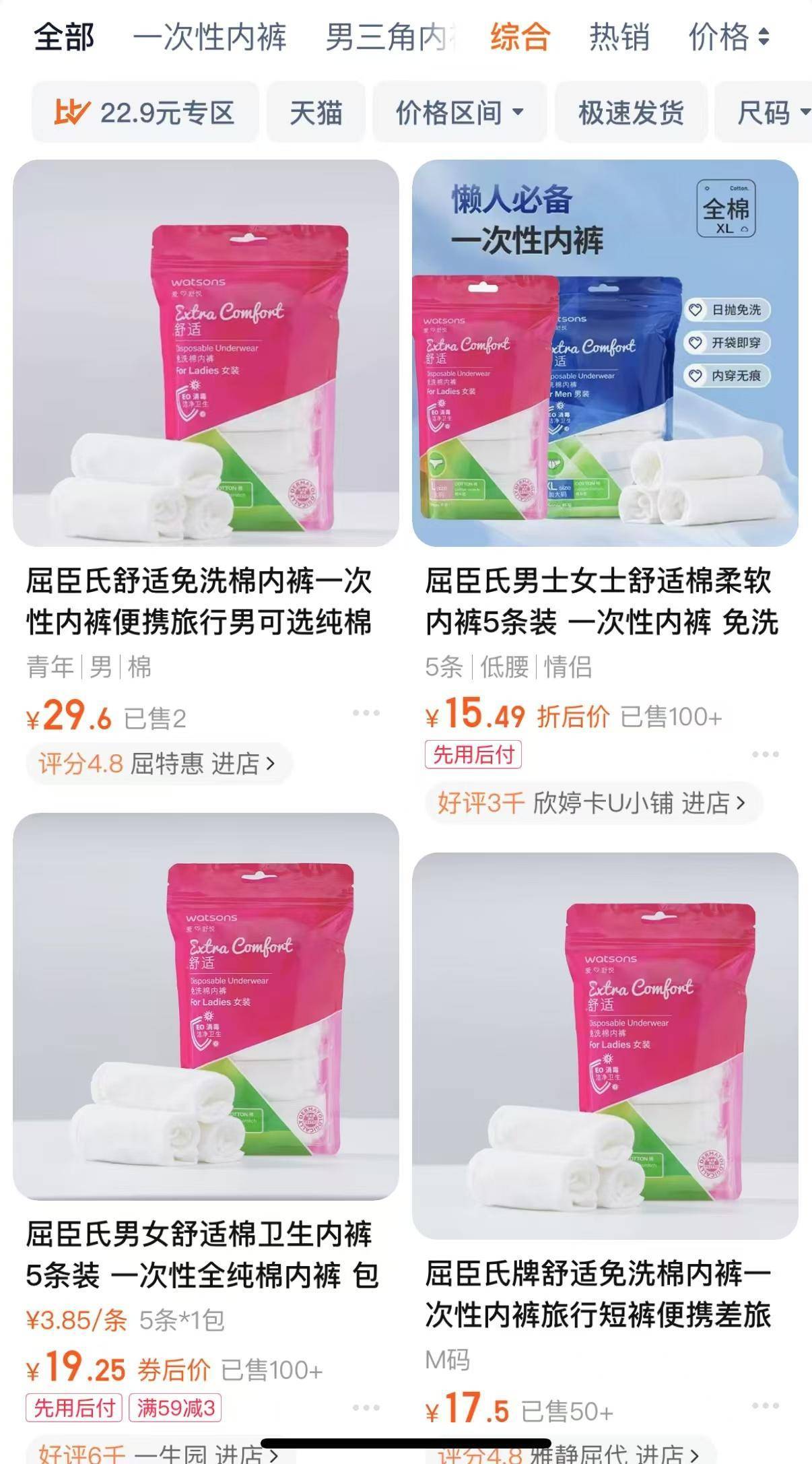The width and height of the screenshot is (812, 1464).
Task: Filter results by 天猫
Action: 316,112
